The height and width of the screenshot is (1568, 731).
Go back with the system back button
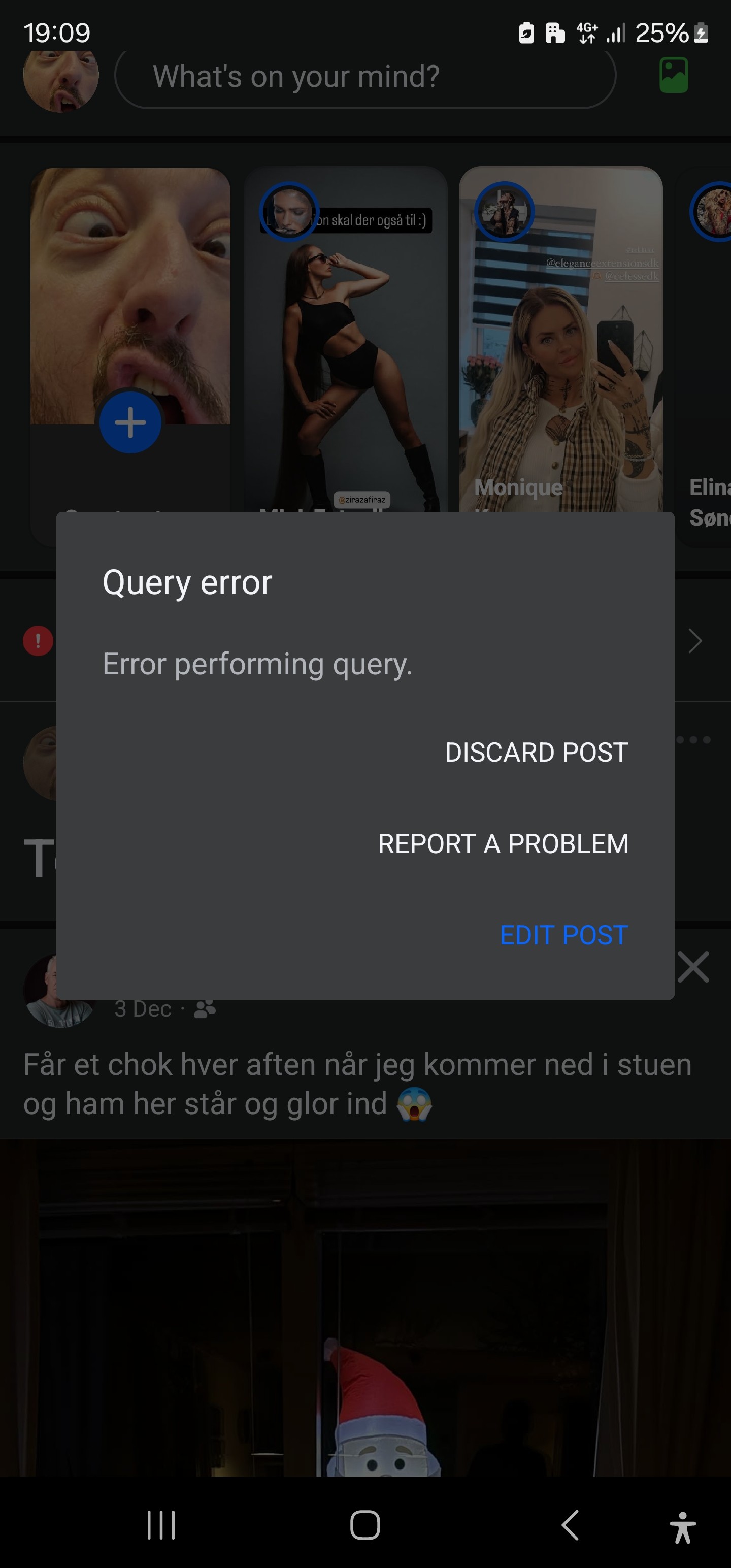tap(570, 1525)
